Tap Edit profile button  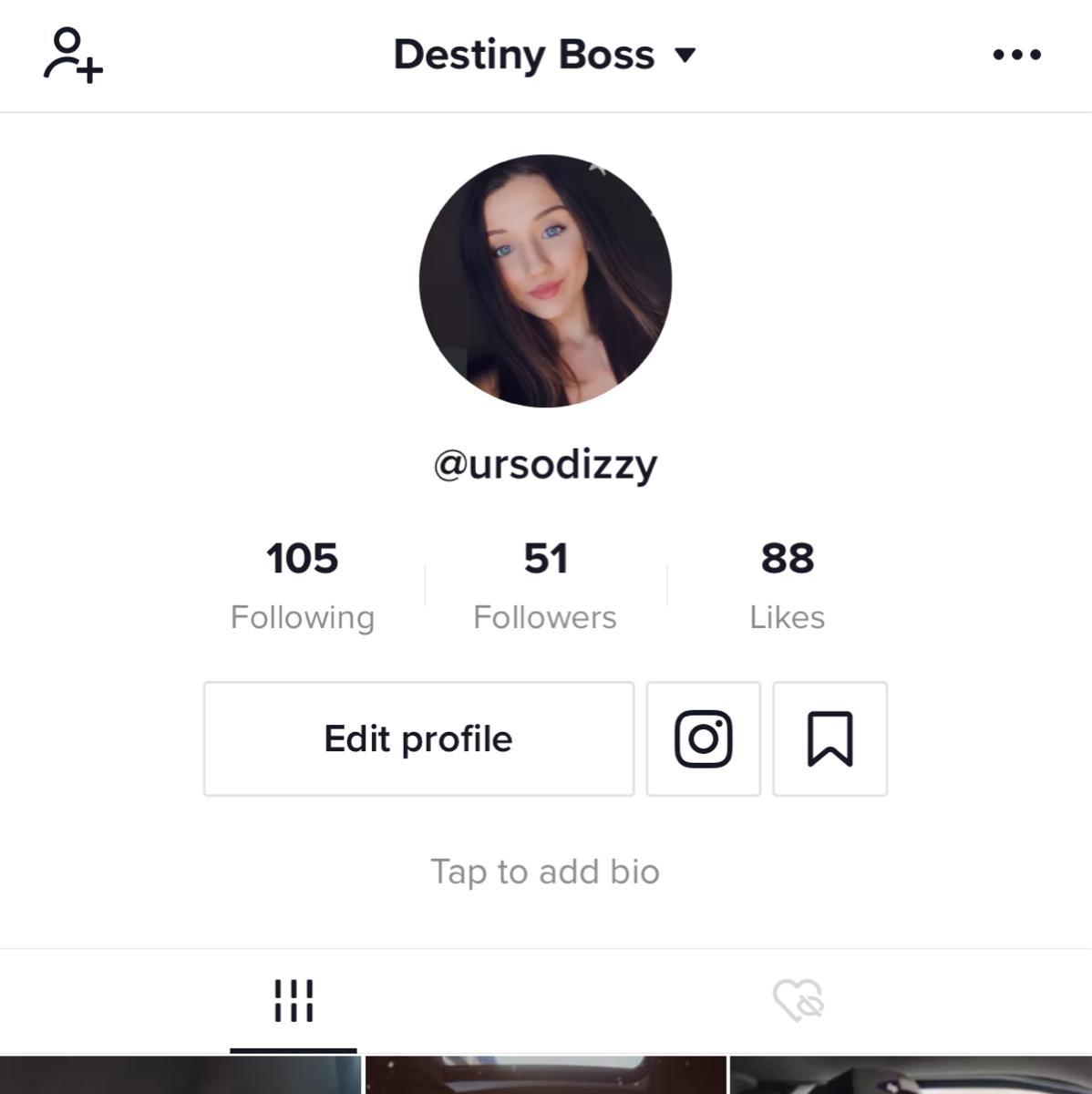pos(418,738)
